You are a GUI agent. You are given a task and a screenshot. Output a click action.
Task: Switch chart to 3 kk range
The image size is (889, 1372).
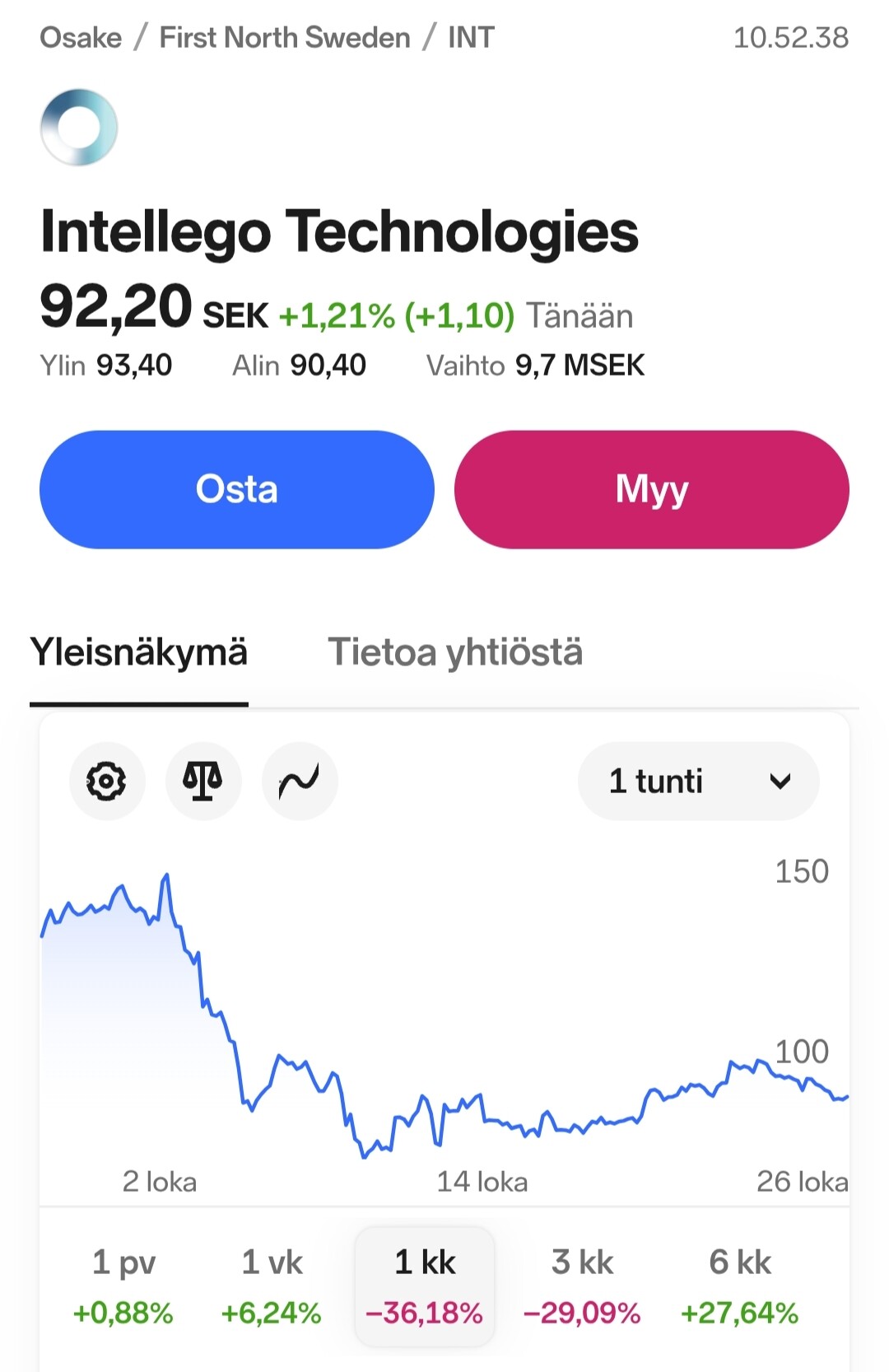point(582,1286)
